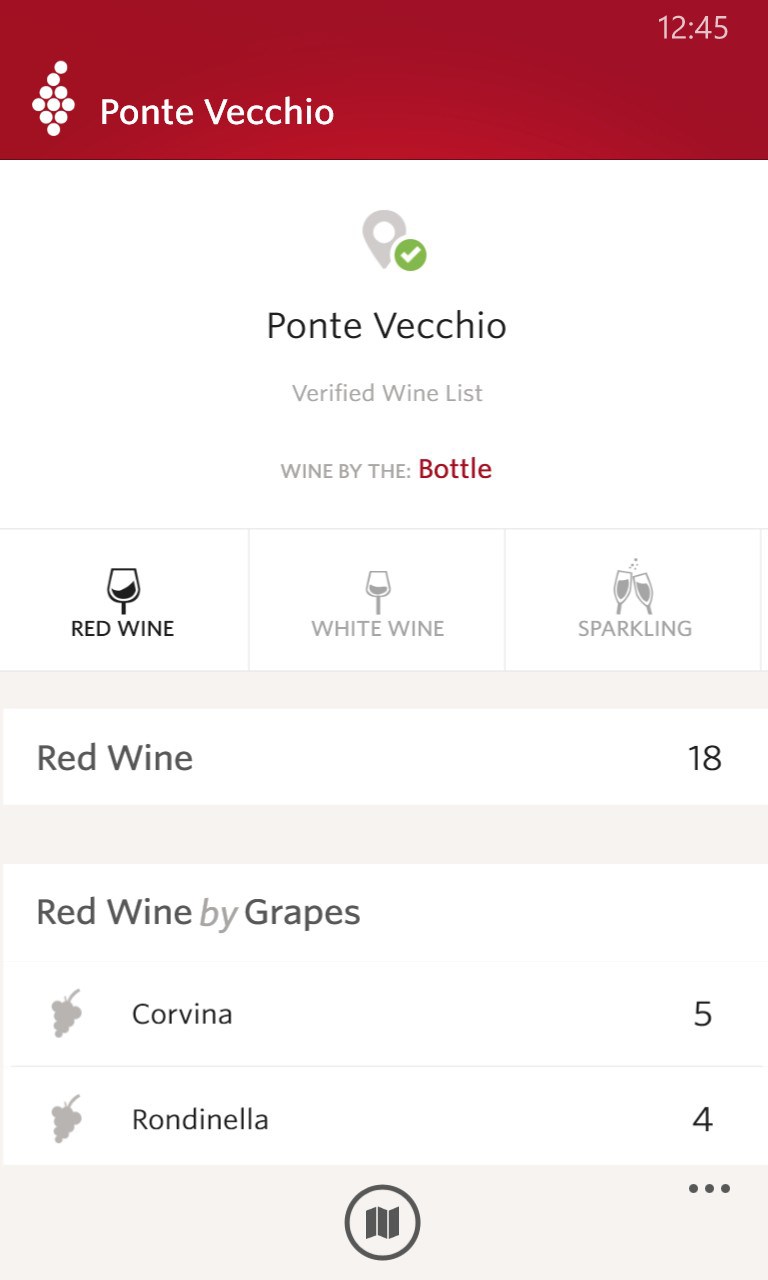The width and height of the screenshot is (768, 1280).
Task: Open the map view button
Action: pos(382,1222)
